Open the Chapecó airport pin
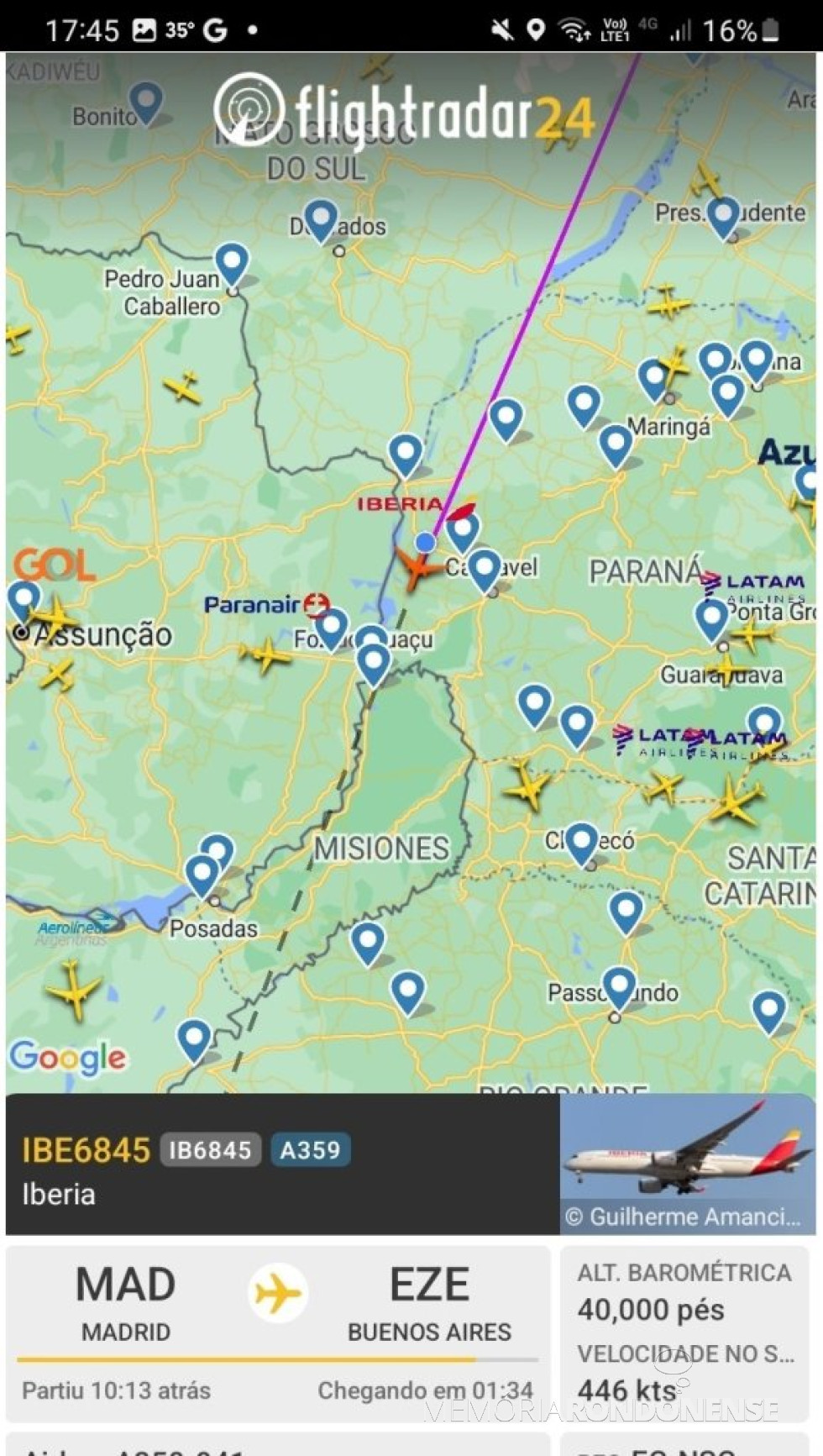The height and width of the screenshot is (1456, 823). [581, 842]
